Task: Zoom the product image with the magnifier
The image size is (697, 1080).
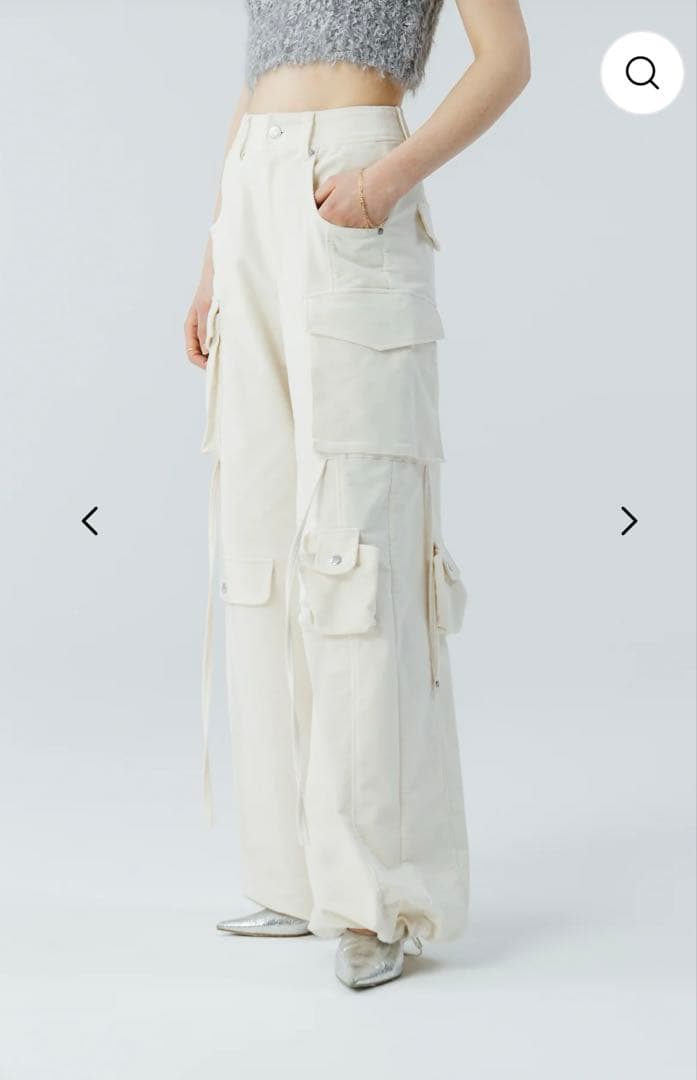Action: pos(642,72)
